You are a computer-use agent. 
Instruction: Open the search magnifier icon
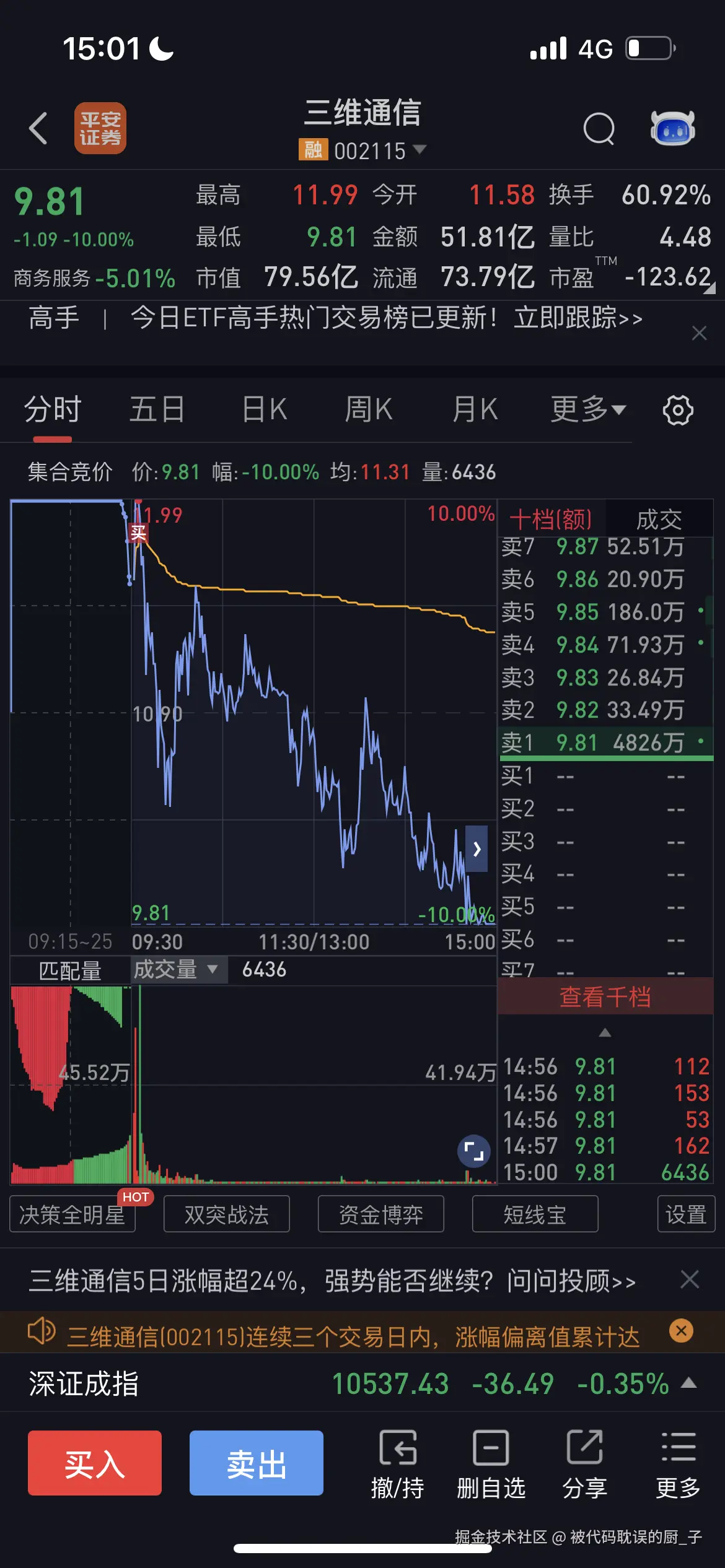(599, 128)
